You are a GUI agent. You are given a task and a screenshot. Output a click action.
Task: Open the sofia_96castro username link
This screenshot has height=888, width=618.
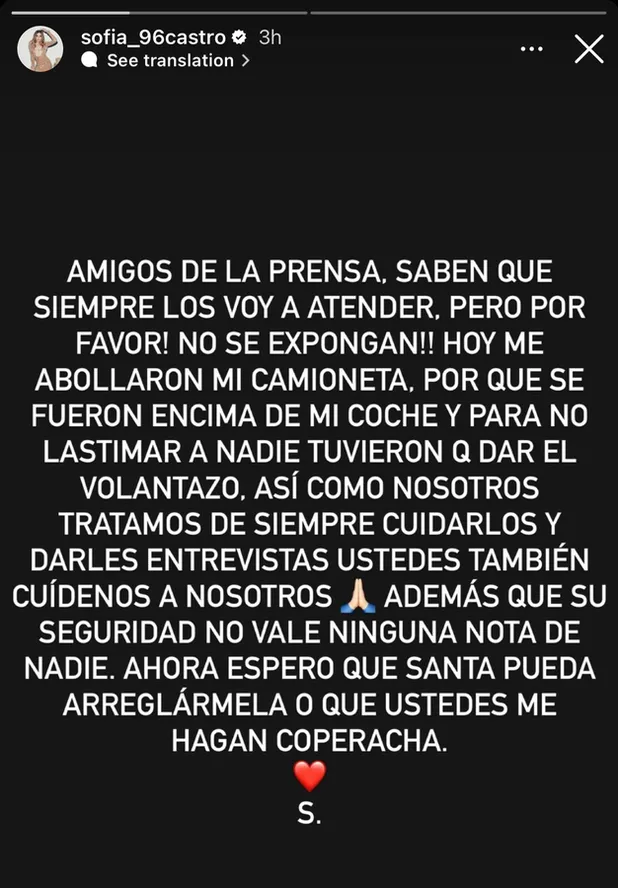[154, 37]
